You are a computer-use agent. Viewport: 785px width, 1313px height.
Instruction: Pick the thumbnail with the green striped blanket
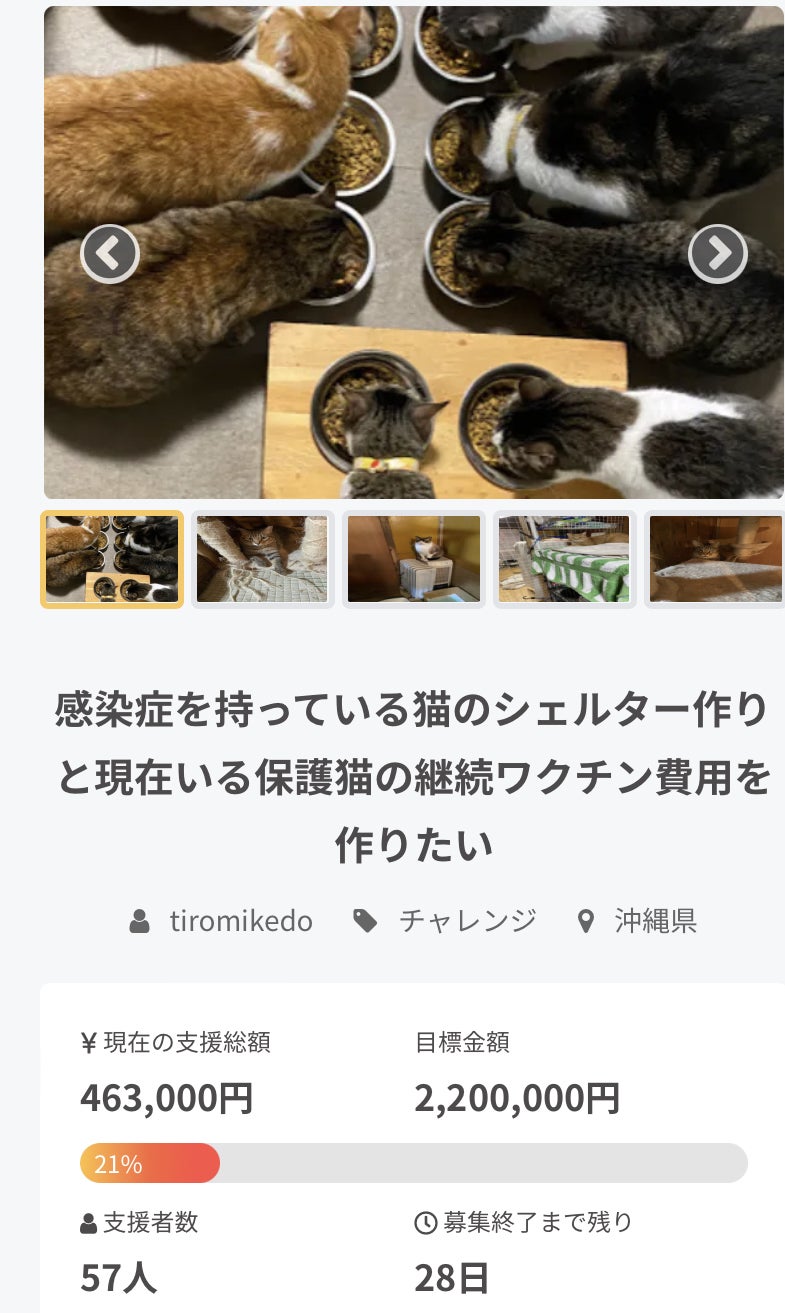(x=564, y=559)
